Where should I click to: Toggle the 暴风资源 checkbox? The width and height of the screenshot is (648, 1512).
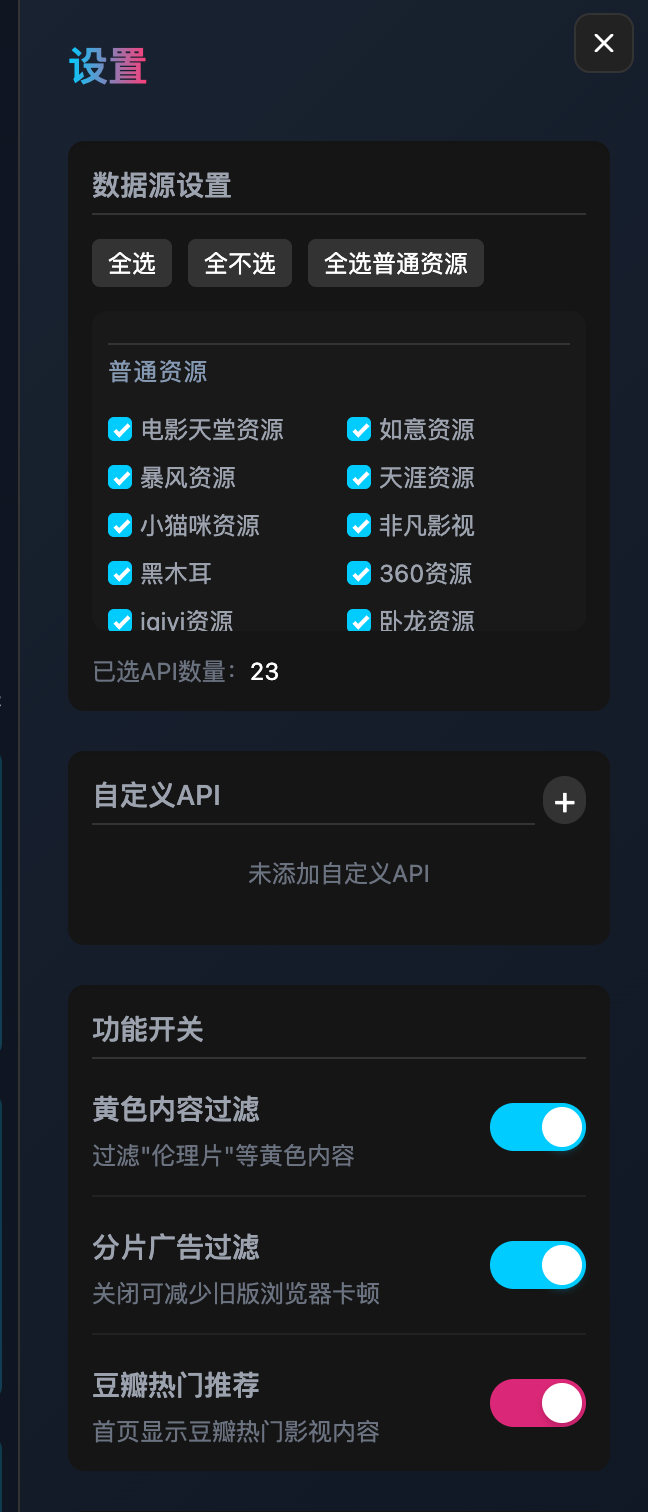tap(120, 477)
